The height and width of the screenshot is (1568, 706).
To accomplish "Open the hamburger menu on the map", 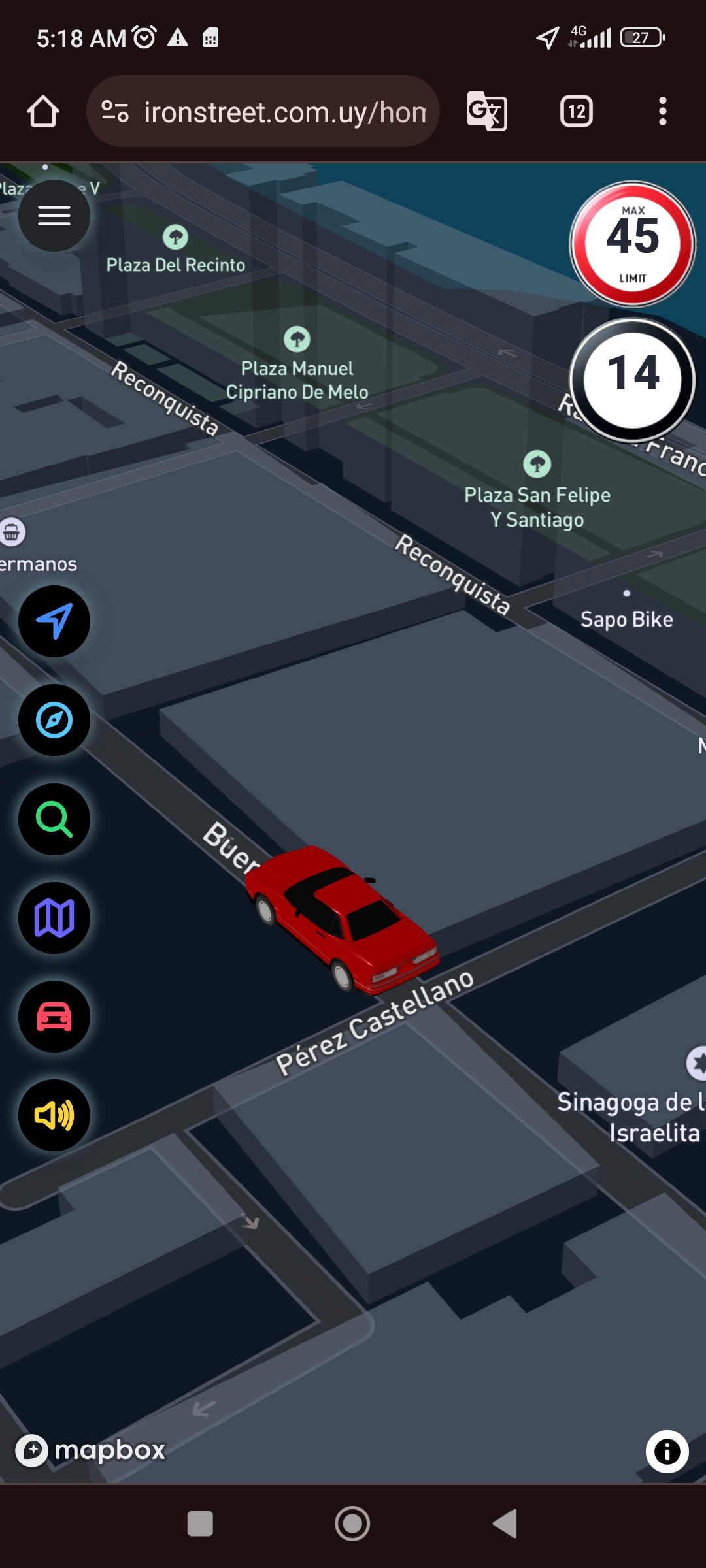I will tap(54, 216).
